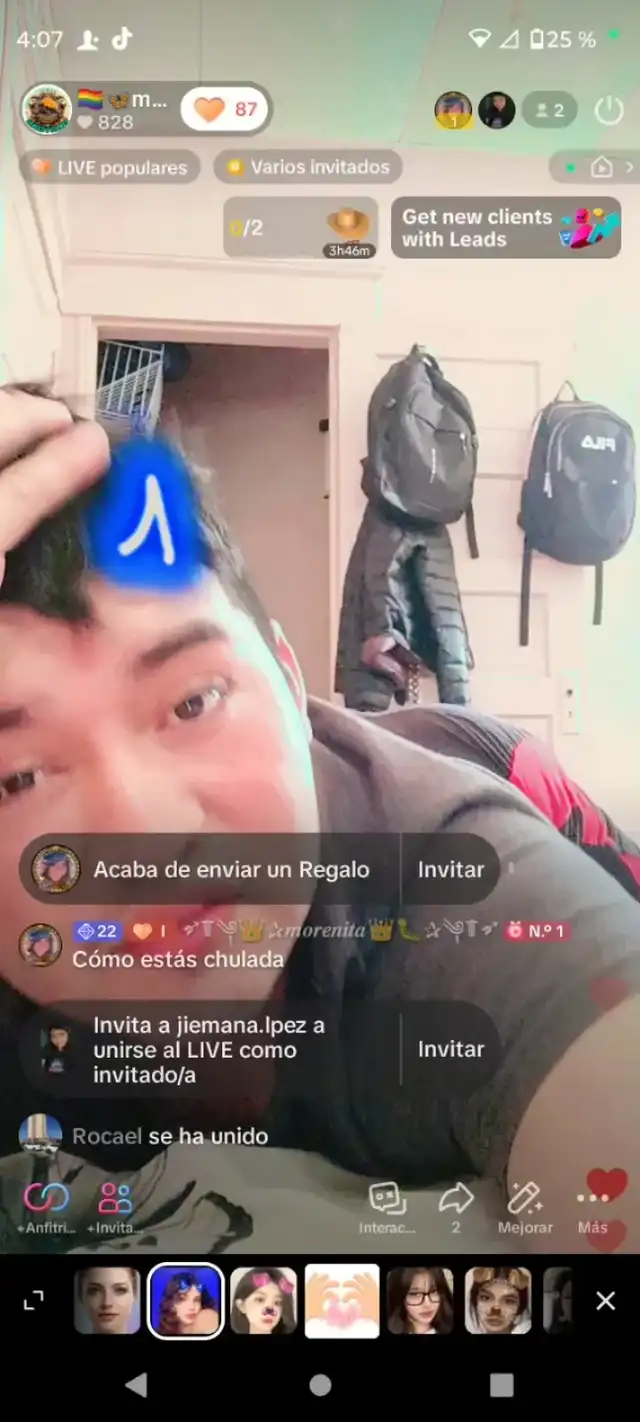Open the viewers count list
Image resolution: width=640 pixels, height=1422 pixels.
coord(549,110)
